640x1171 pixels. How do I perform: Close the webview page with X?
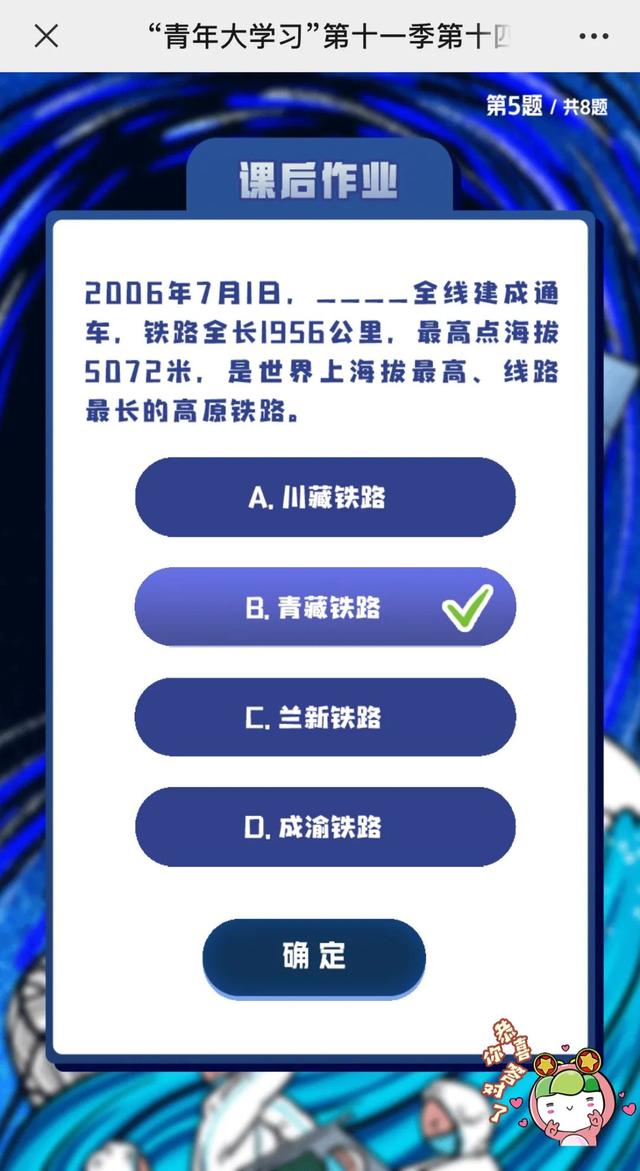pos(46,37)
